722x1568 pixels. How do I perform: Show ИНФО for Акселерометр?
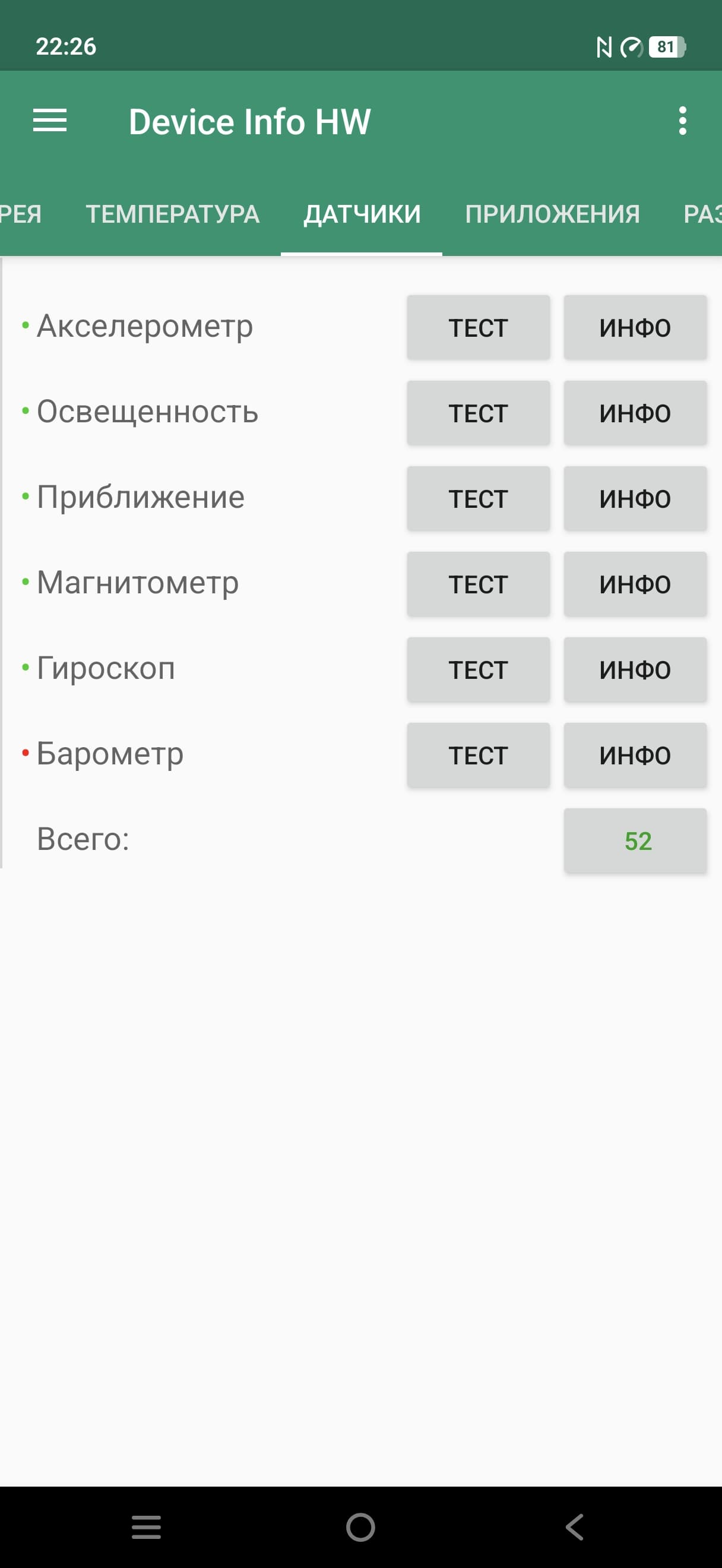click(635, 327)
